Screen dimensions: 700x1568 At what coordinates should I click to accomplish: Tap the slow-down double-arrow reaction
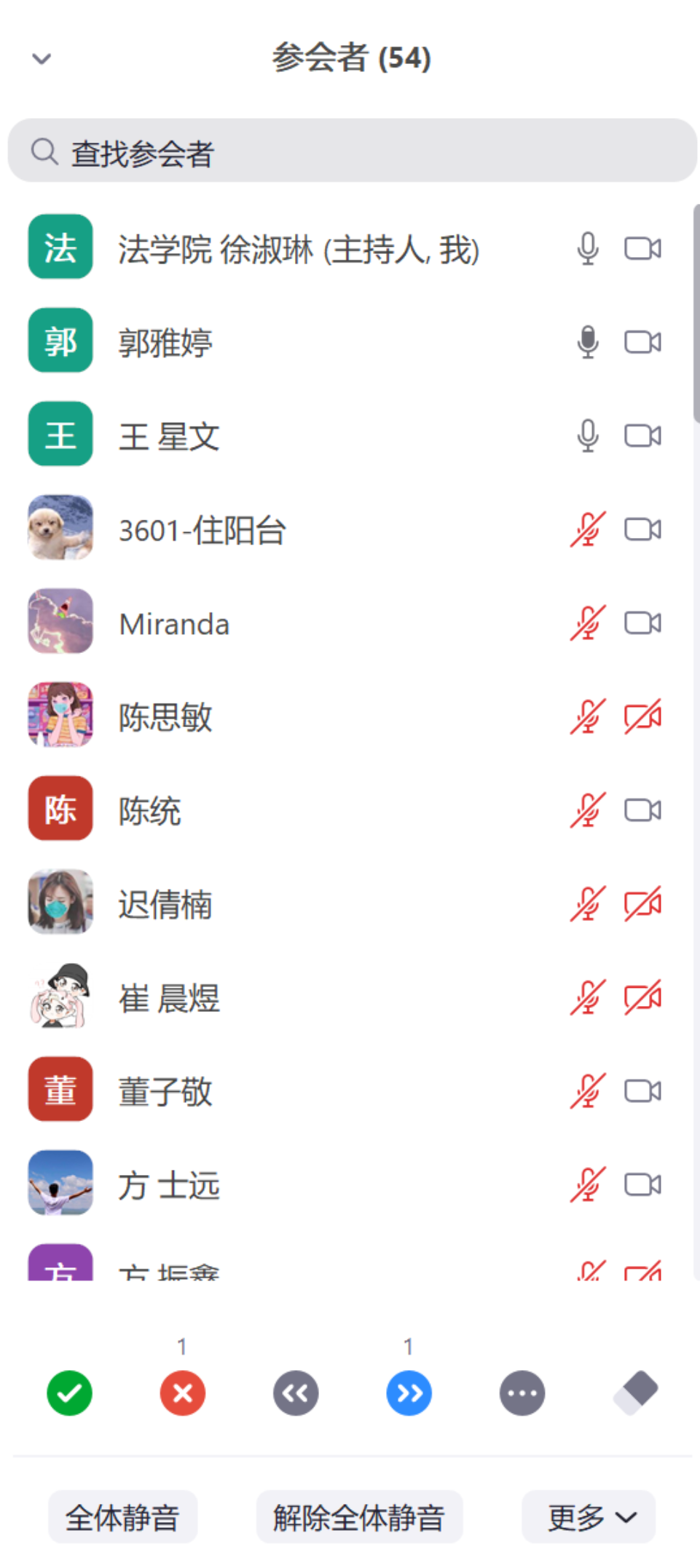tap(296, 1393)
